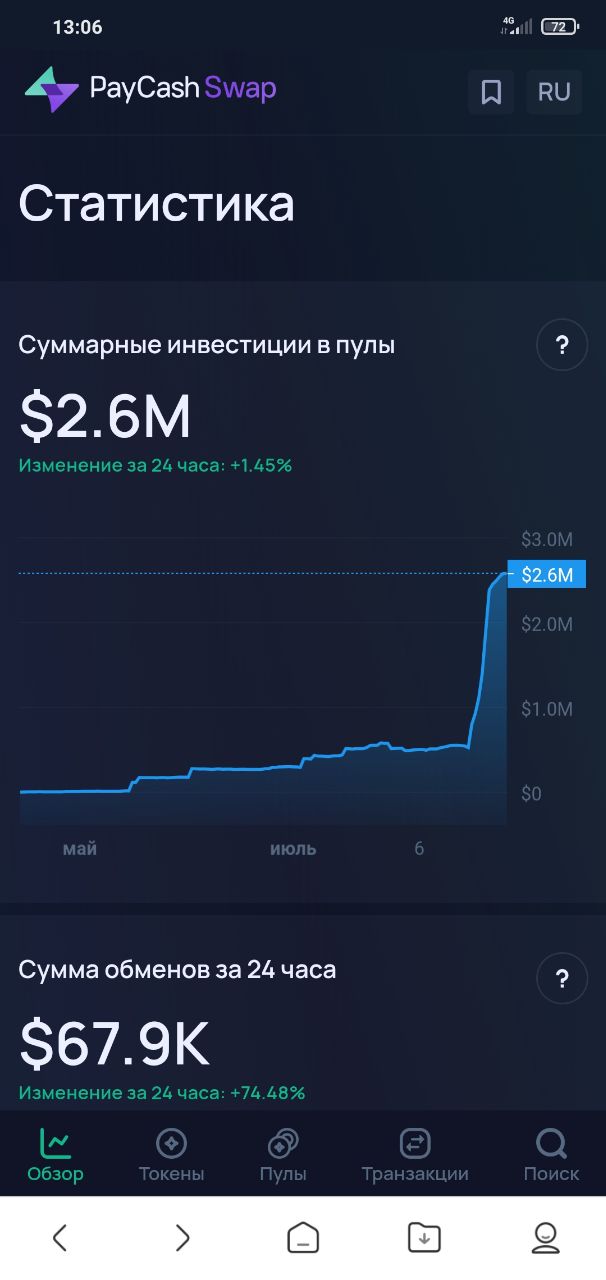This screenshot has height=1280, width=606.
Task: Open browser downloads folder
Action: 424,1238
